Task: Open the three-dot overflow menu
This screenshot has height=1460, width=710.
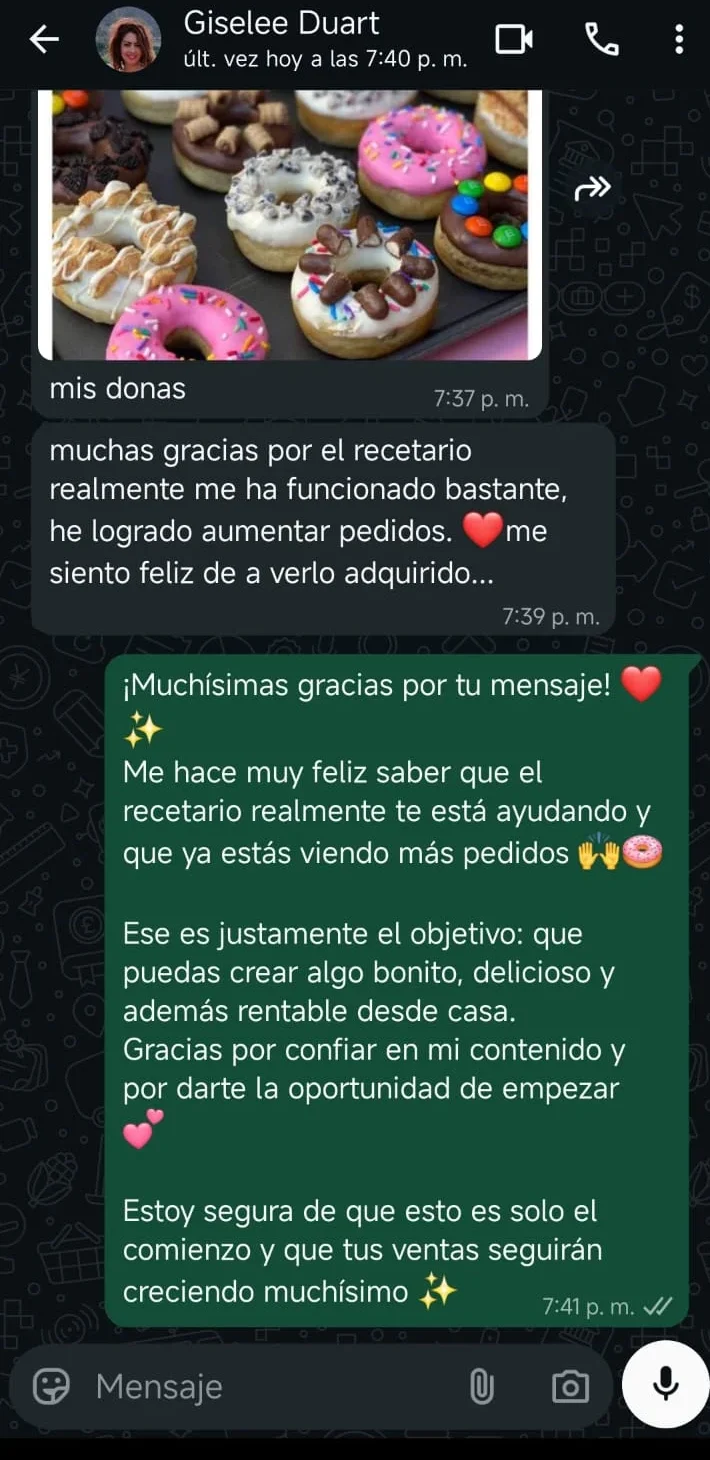Action: coord(679,40)
